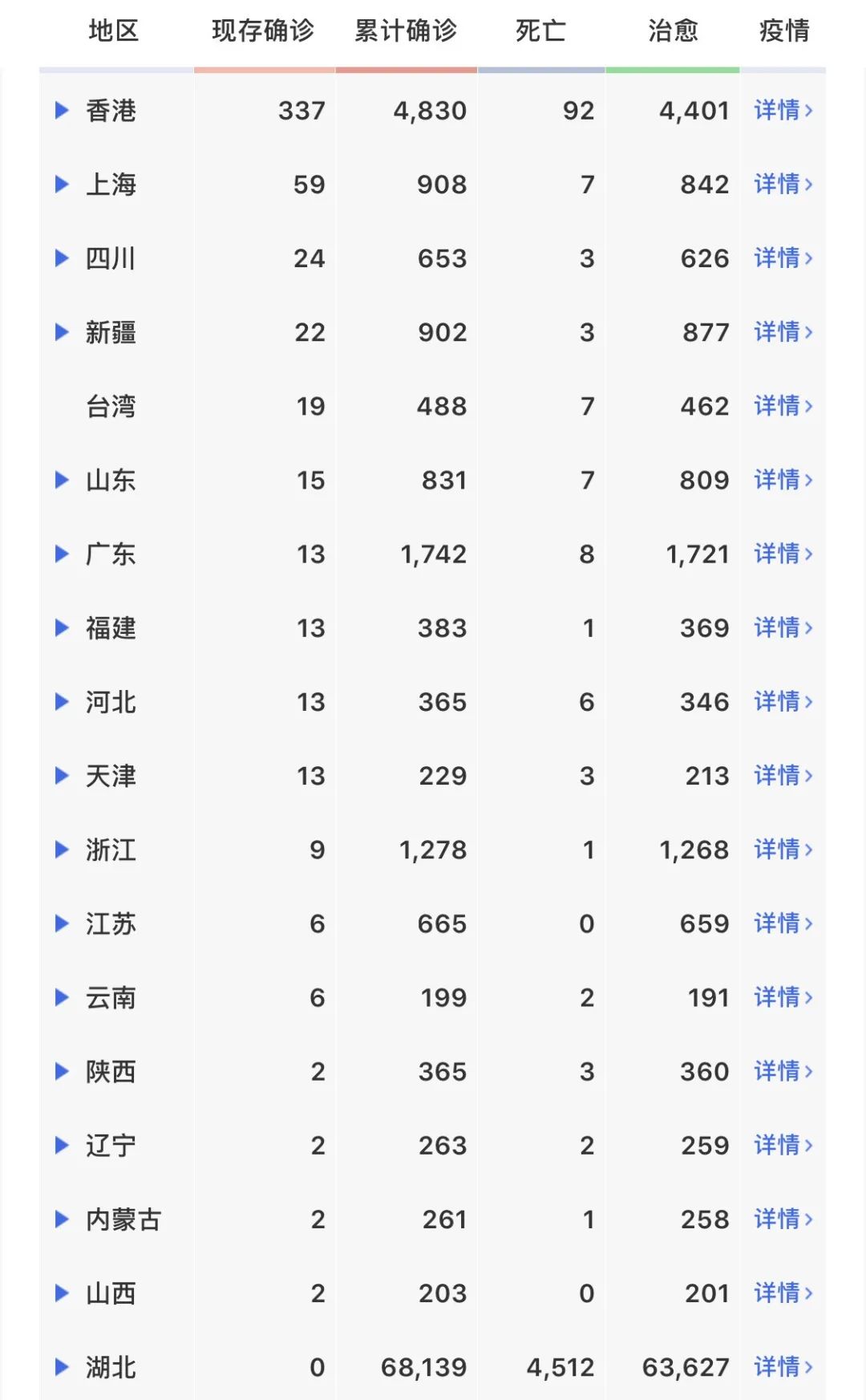Expand 四川 city breakdown
Image resolution: width=866 pixels, height=1400 pixels.
(62, 258)
